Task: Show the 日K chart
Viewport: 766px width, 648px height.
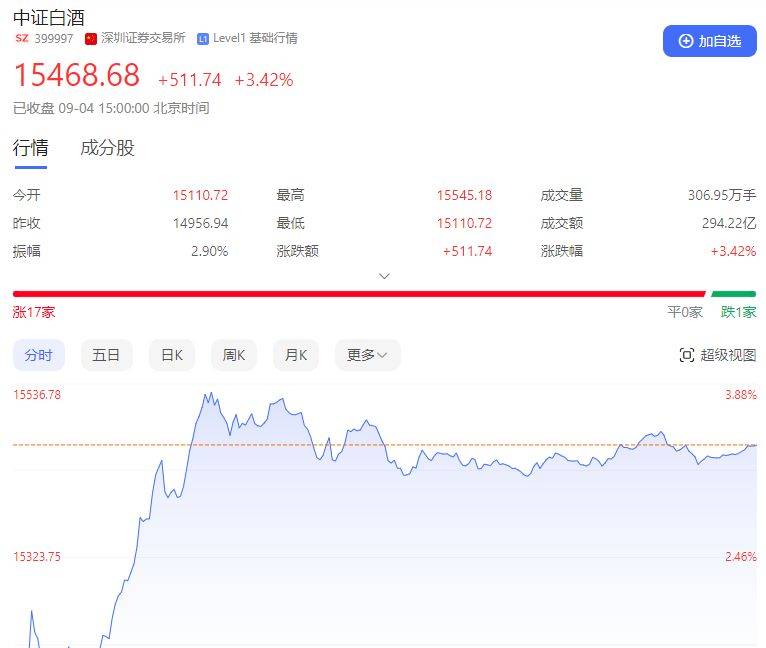Action: (172, 355)
